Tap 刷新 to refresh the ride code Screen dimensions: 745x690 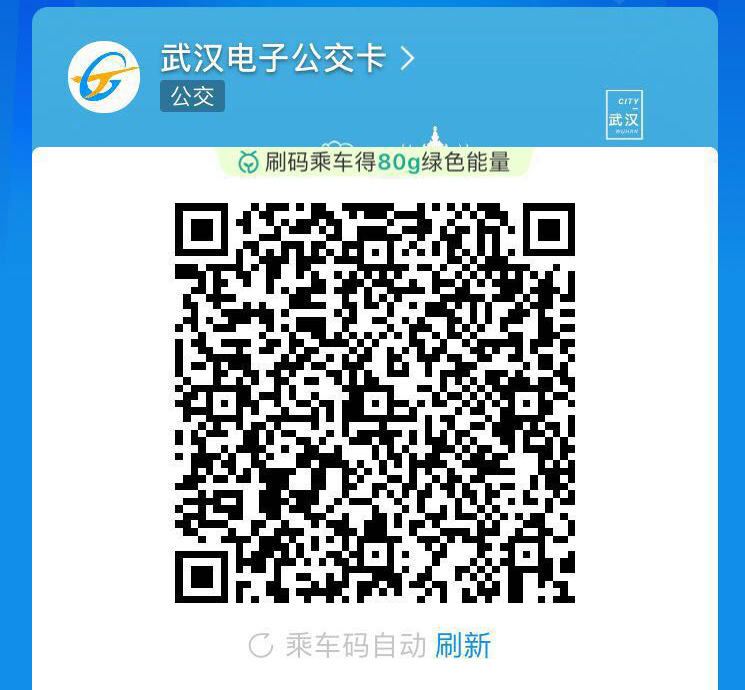coord(463,645)
